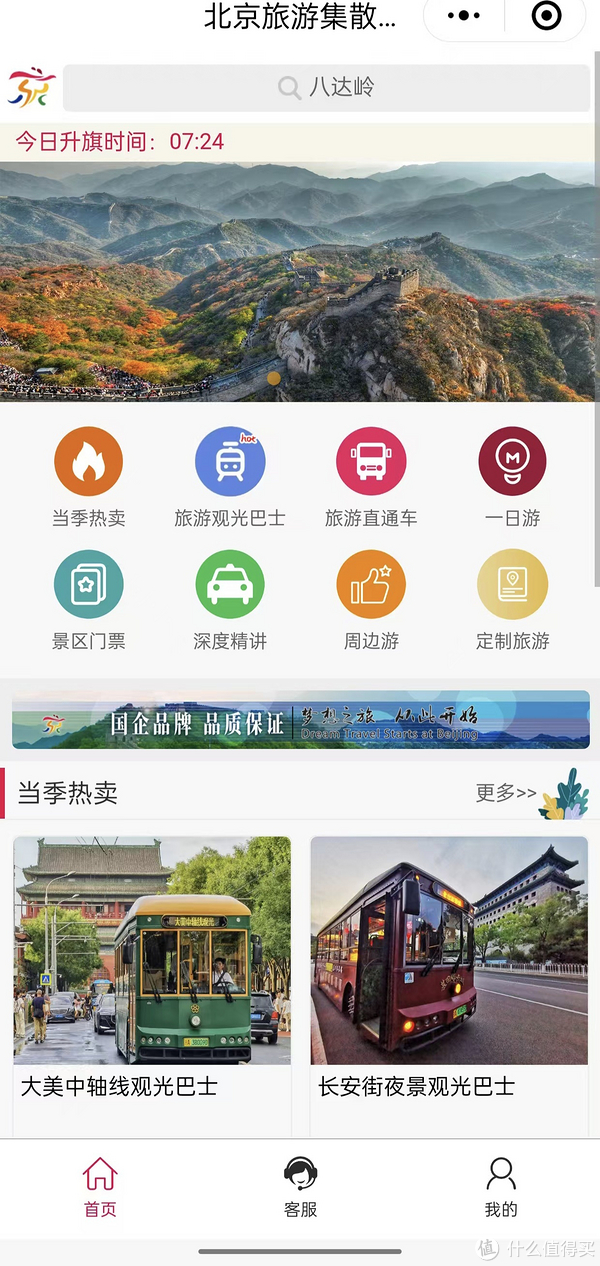Switch to the 首页 tab
Image resolution: width=600 pixels, height=1266 pixels.
(x=100, y=1188)
